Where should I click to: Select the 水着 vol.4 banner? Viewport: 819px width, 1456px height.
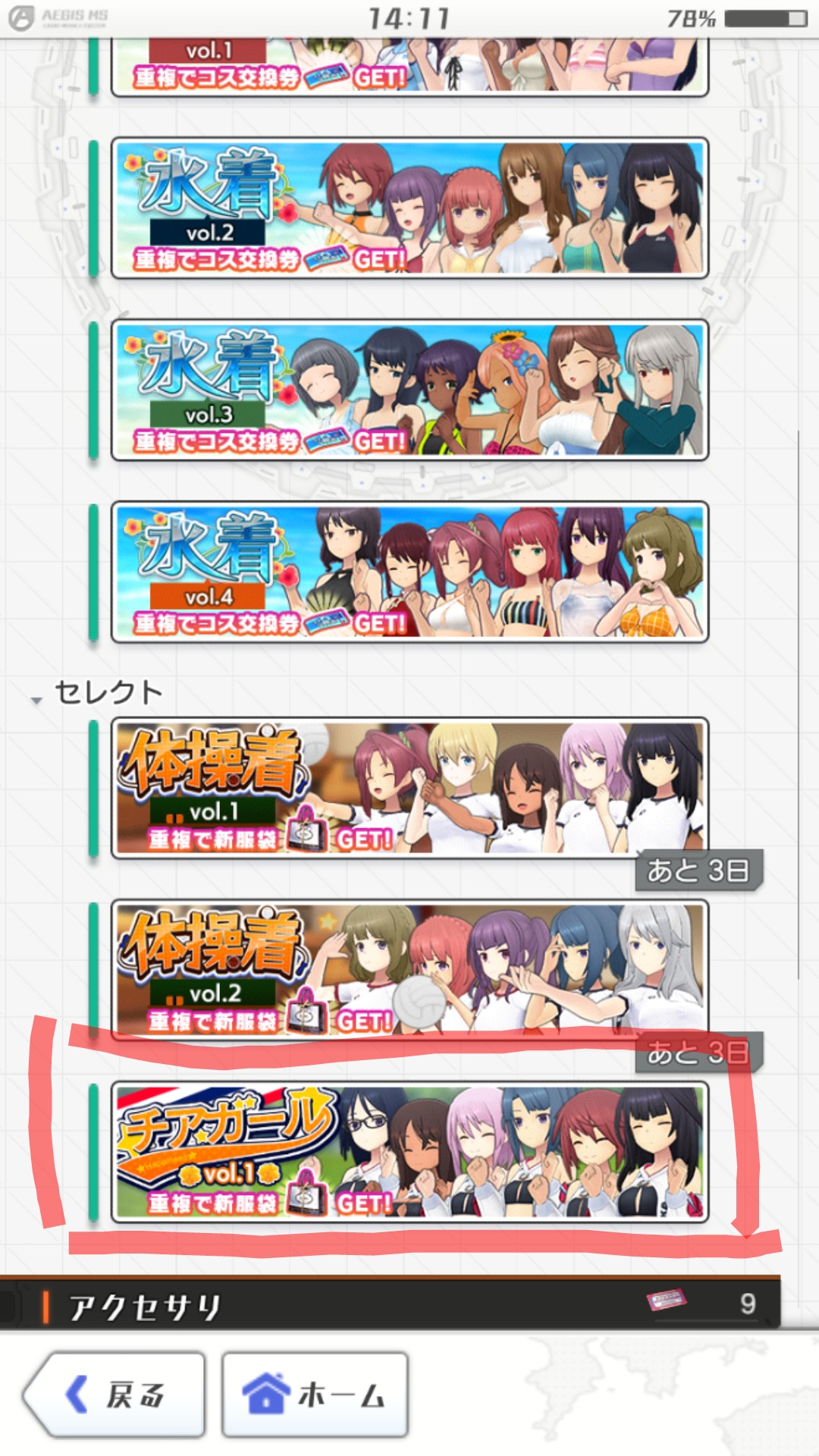409,572
